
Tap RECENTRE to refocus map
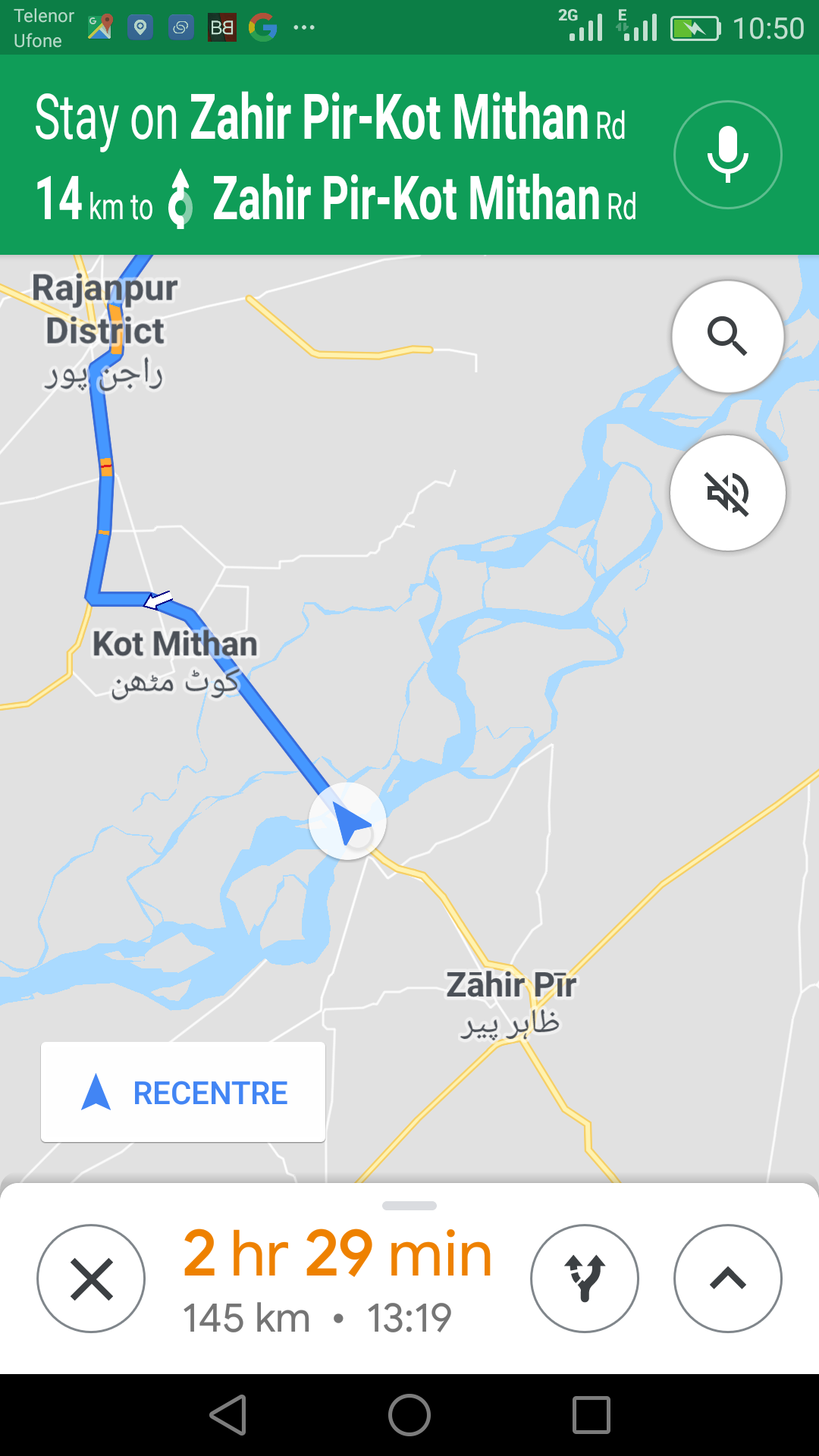click(183, 1092)
